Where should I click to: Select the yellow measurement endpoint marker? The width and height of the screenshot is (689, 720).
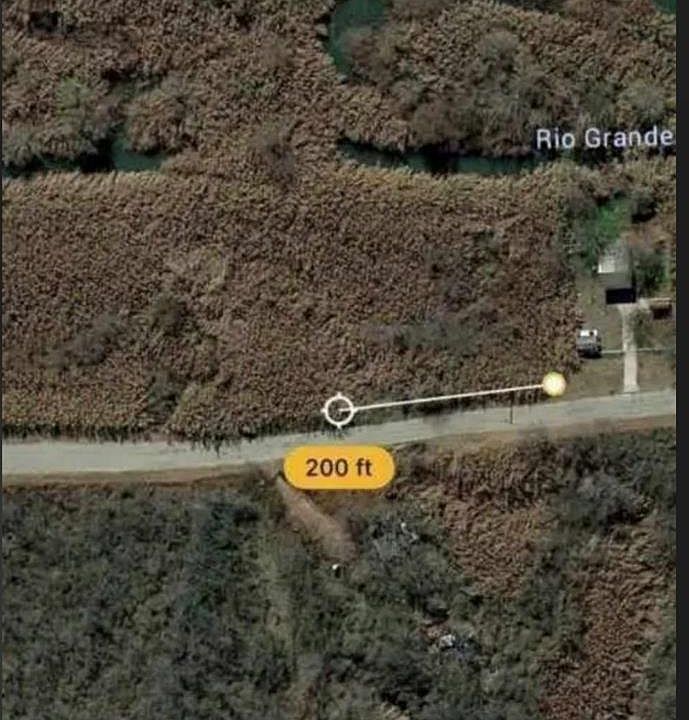click(553, 384)
